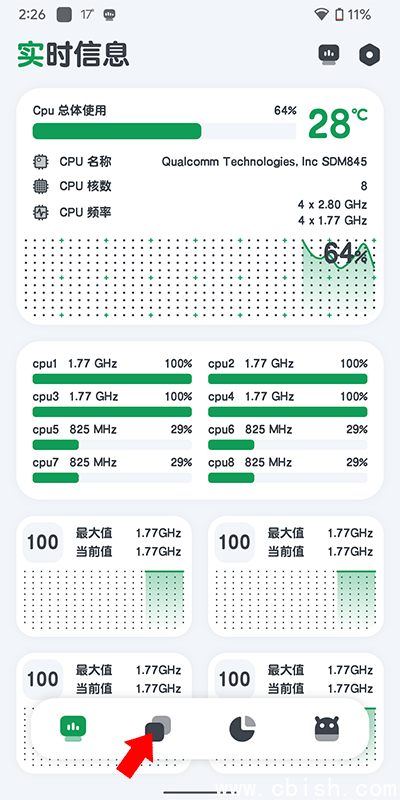Image resolution: width=400 pixels, height=800 pixels.
Task: Open the Android robot tab
Action: [327, 728]
